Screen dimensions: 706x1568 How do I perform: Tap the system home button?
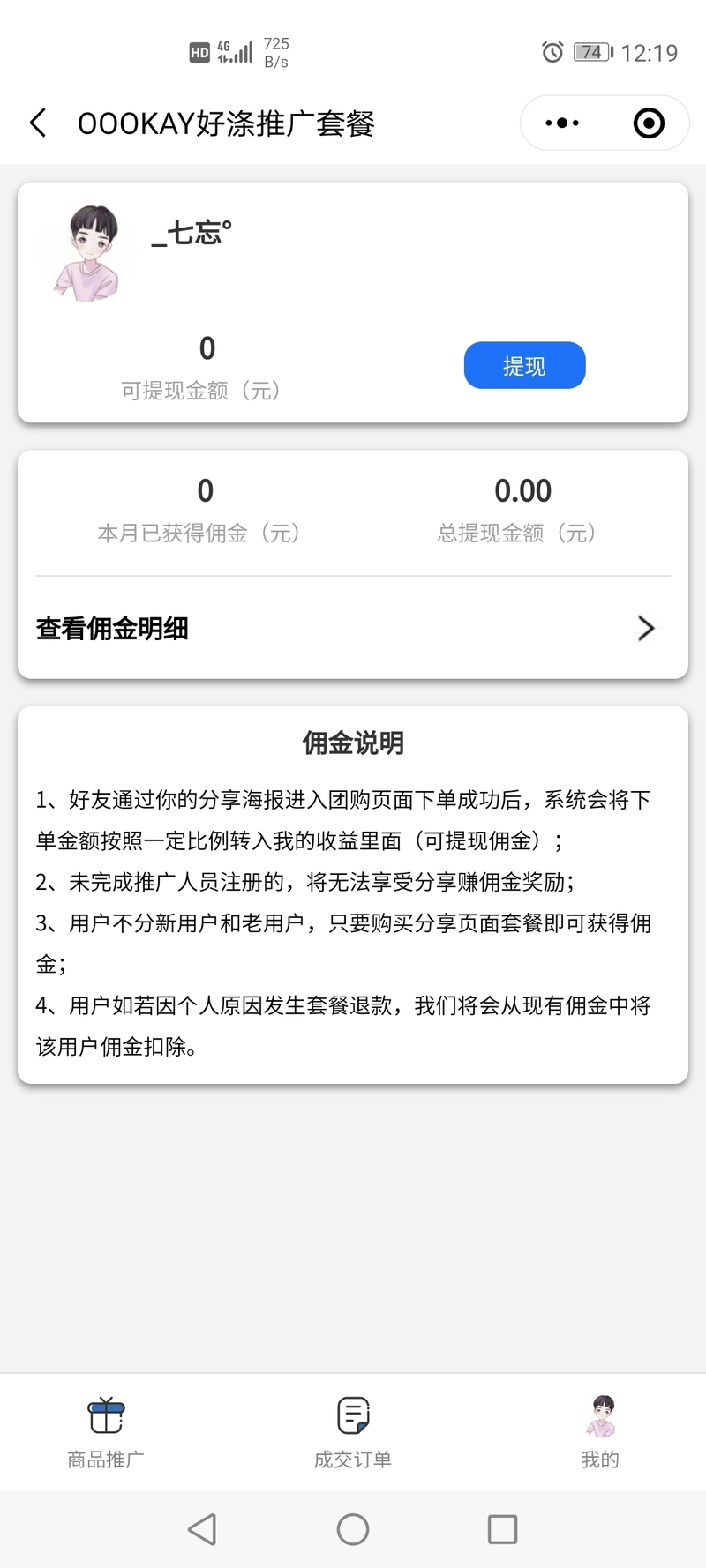[353, 1529]
